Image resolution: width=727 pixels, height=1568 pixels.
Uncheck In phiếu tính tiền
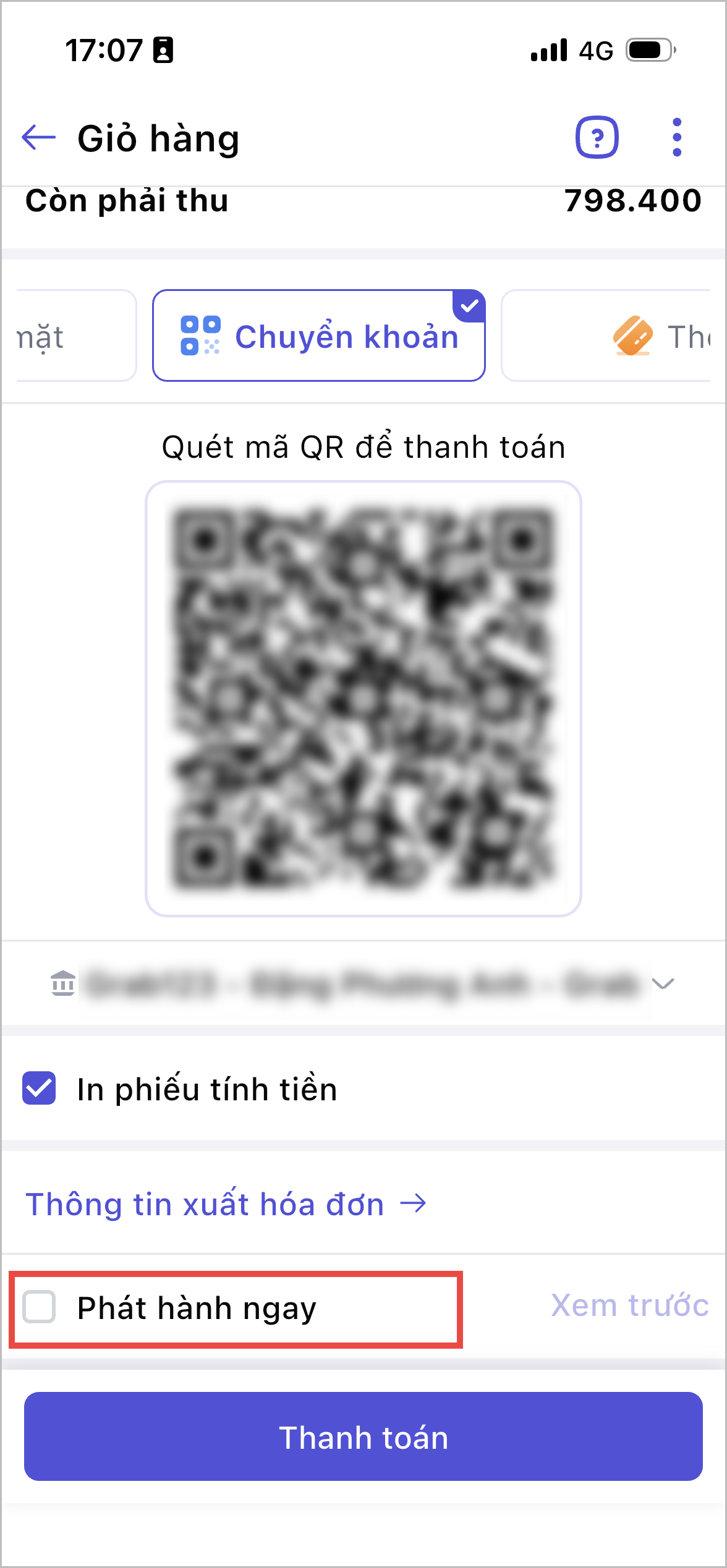40,1089
